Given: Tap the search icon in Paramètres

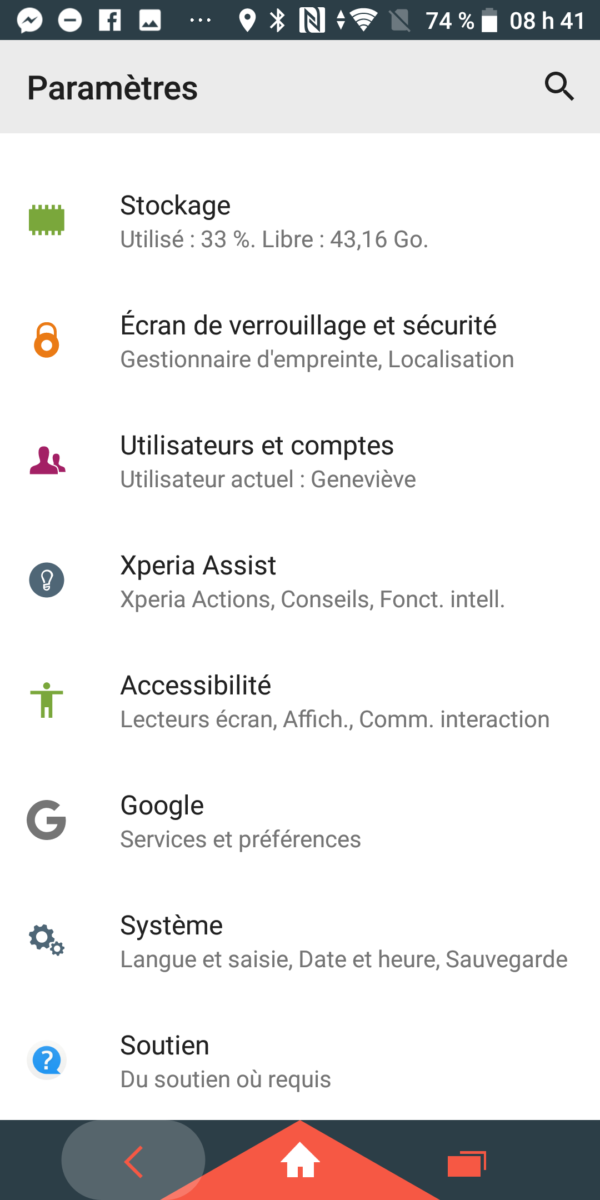Looking at the screenshot, I should pos(559,87).
